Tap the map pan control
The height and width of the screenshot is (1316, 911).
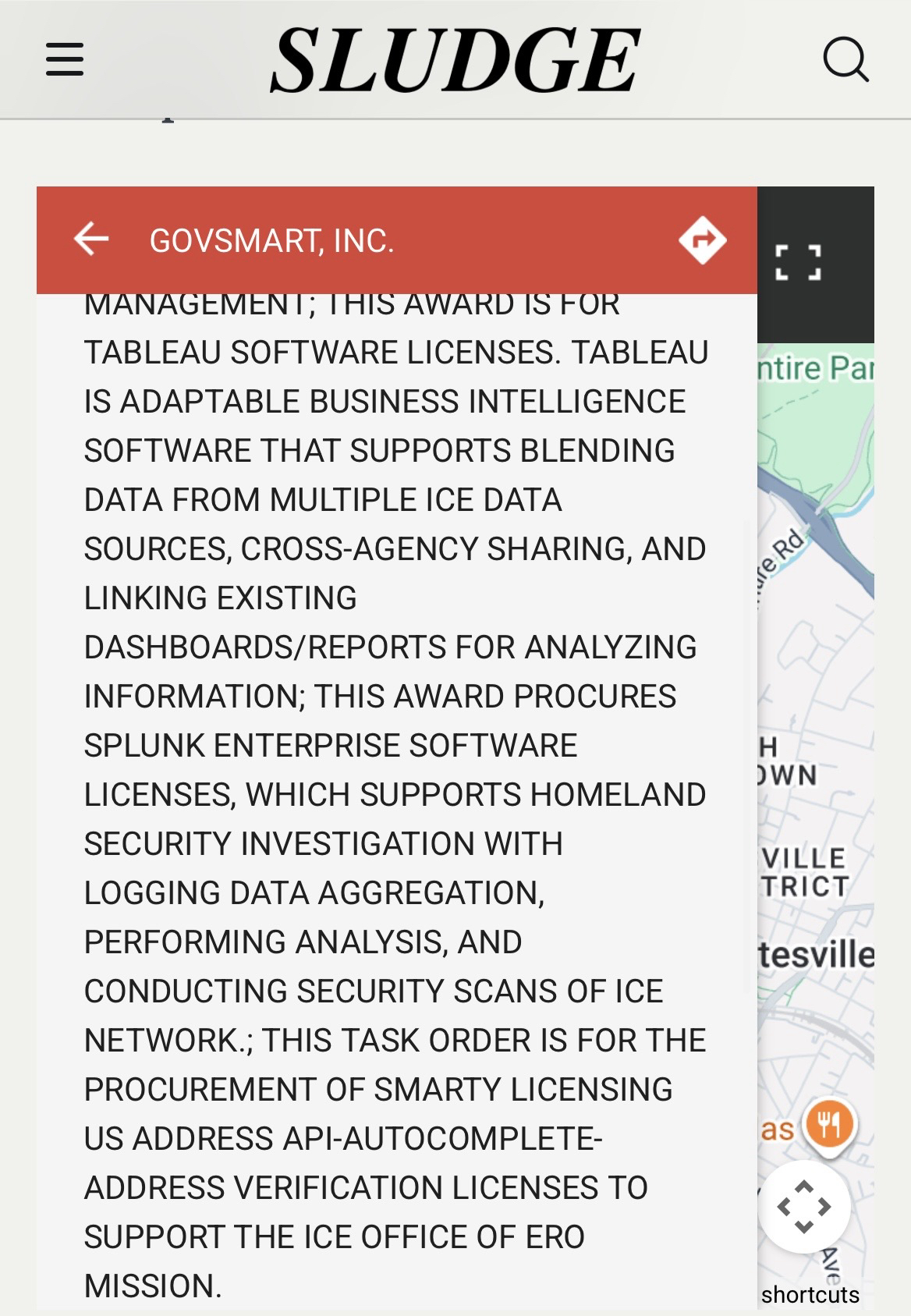click(x=803, y=1207)
